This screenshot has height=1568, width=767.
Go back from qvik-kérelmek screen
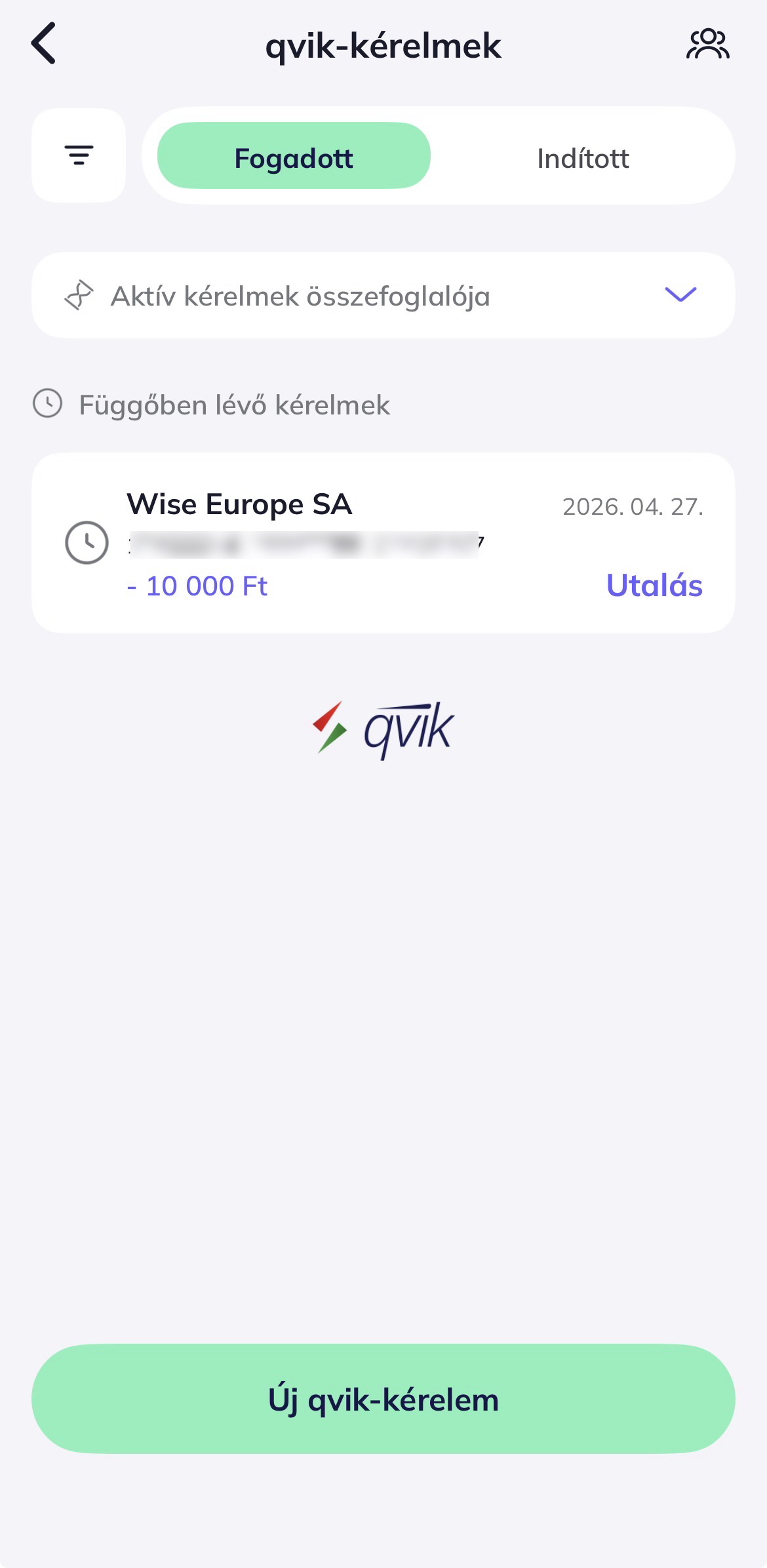(x=44, y=44)
